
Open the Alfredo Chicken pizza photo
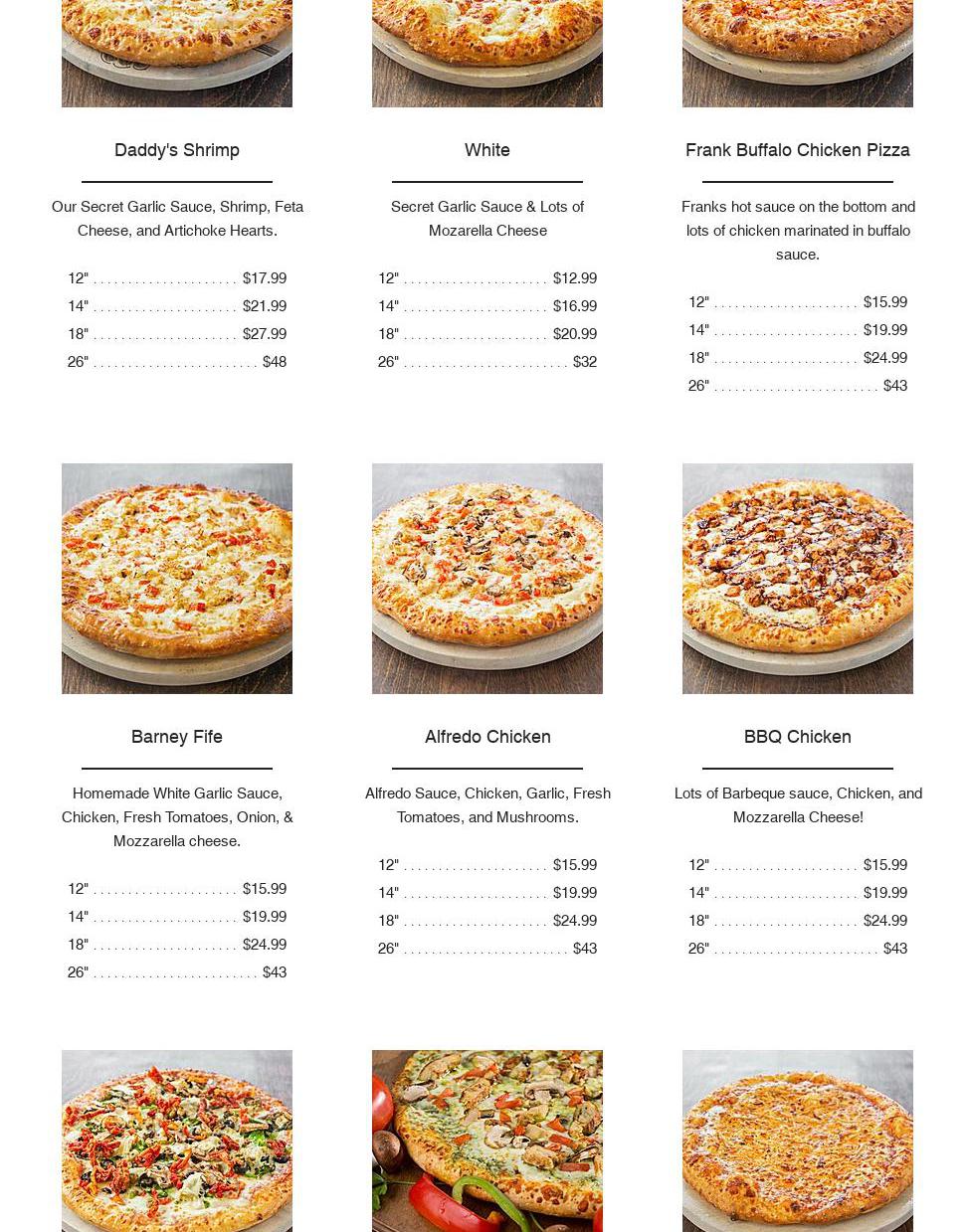(487, 578)
